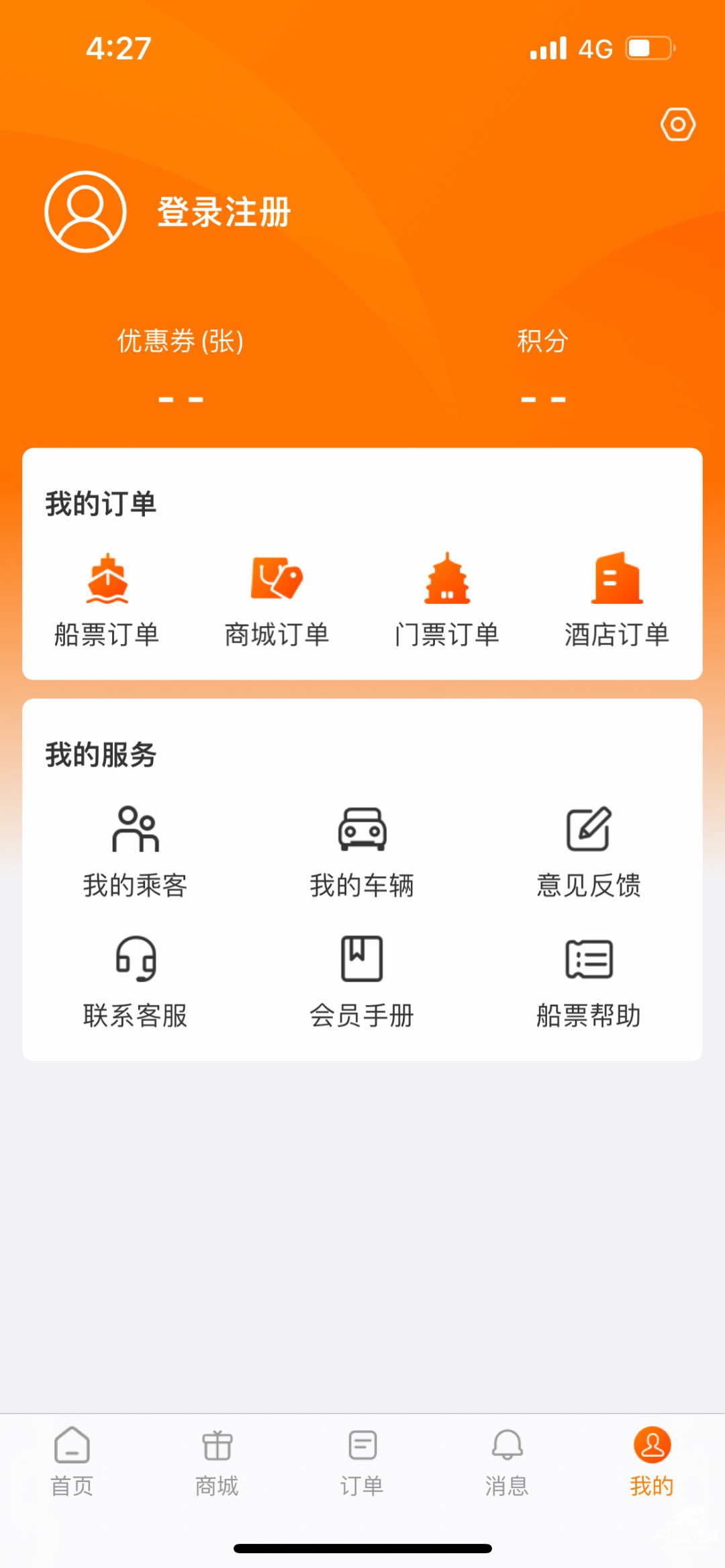Viewport: 725px width, 1568px height.
Task: Tap 登录注册 to log in
Action: (x=224, y=211)
